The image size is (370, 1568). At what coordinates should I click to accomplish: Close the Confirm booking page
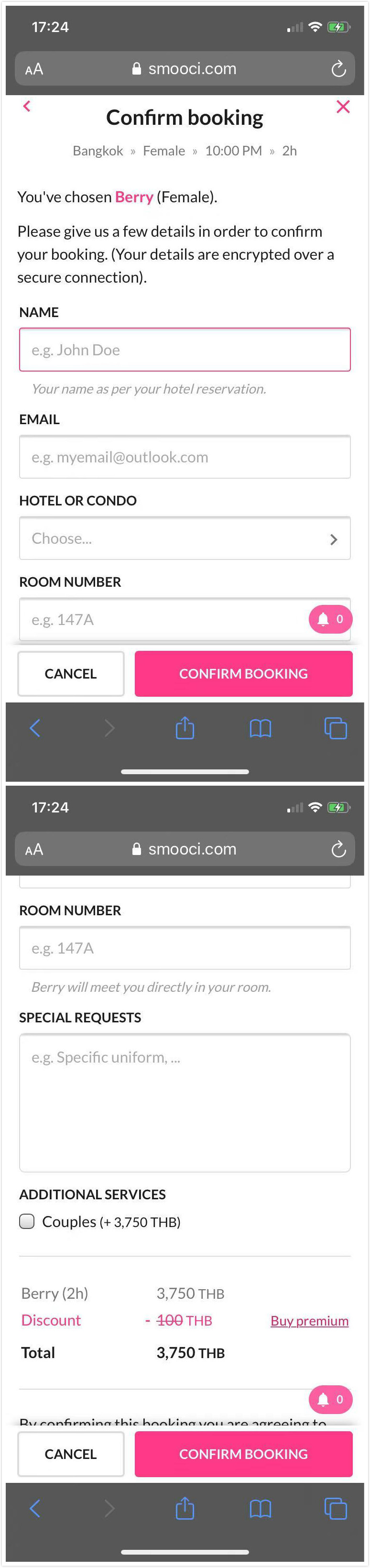pos(343,107)
